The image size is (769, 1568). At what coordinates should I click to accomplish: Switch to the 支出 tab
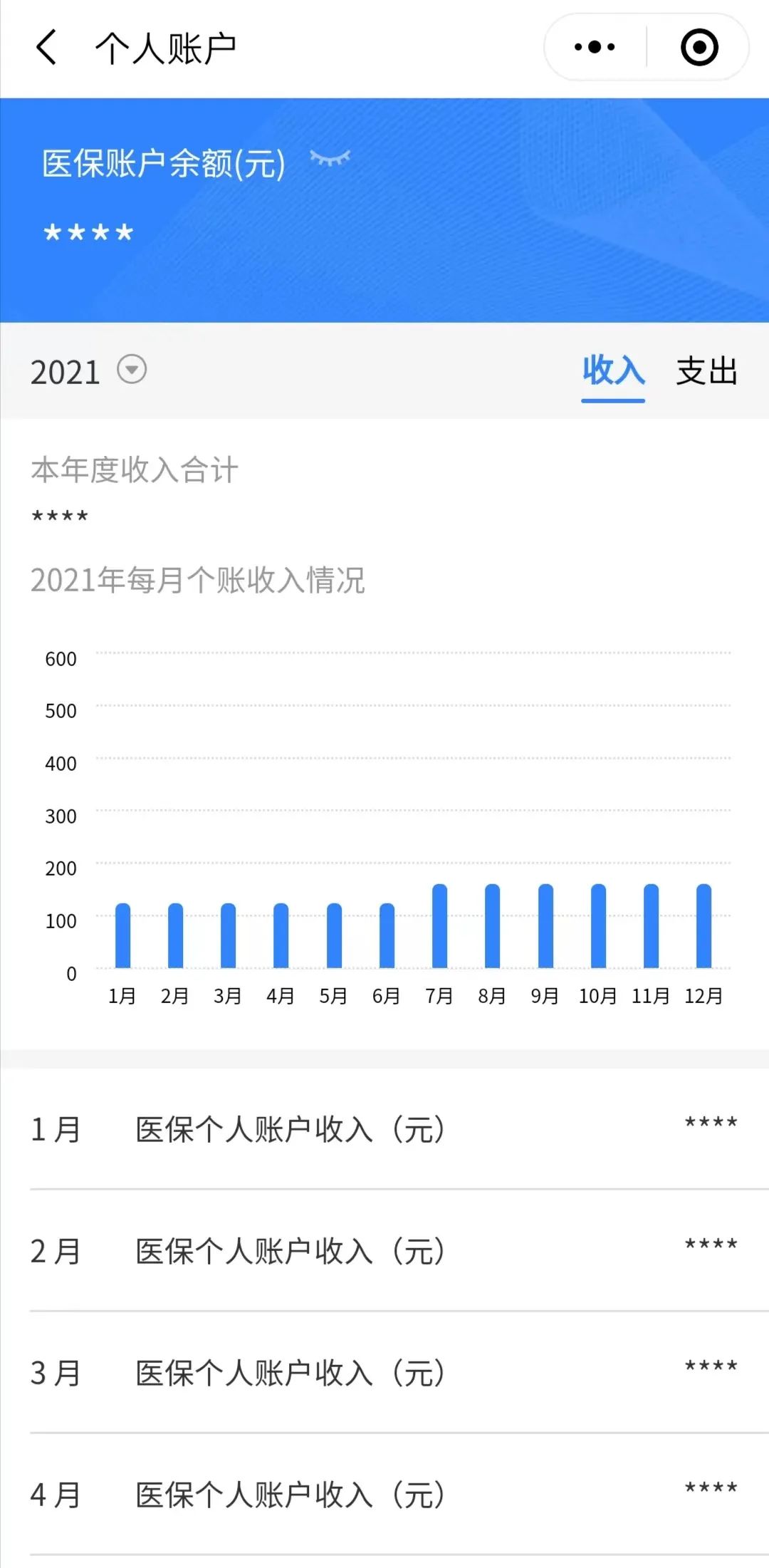[x=707, y=370]
